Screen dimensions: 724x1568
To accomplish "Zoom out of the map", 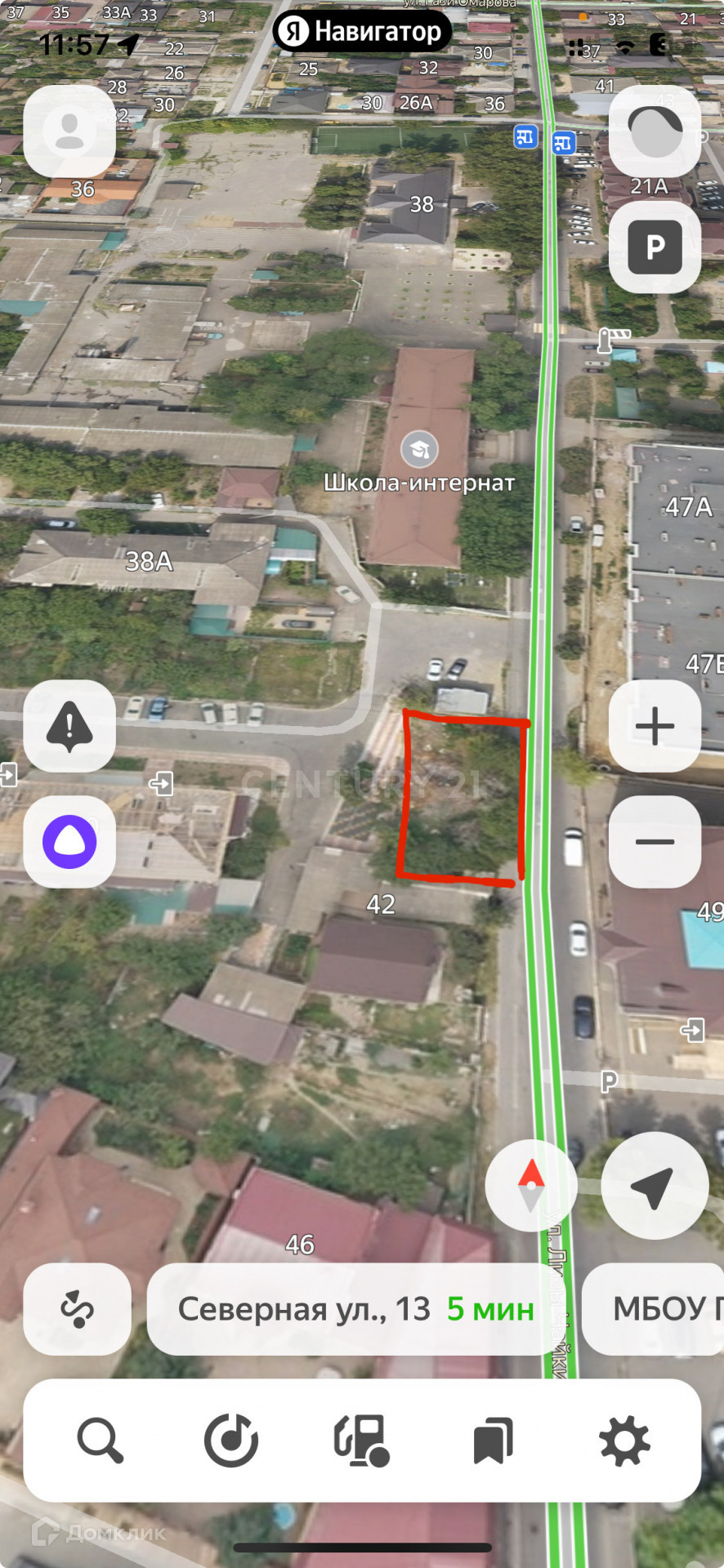I will coord(655,842).
